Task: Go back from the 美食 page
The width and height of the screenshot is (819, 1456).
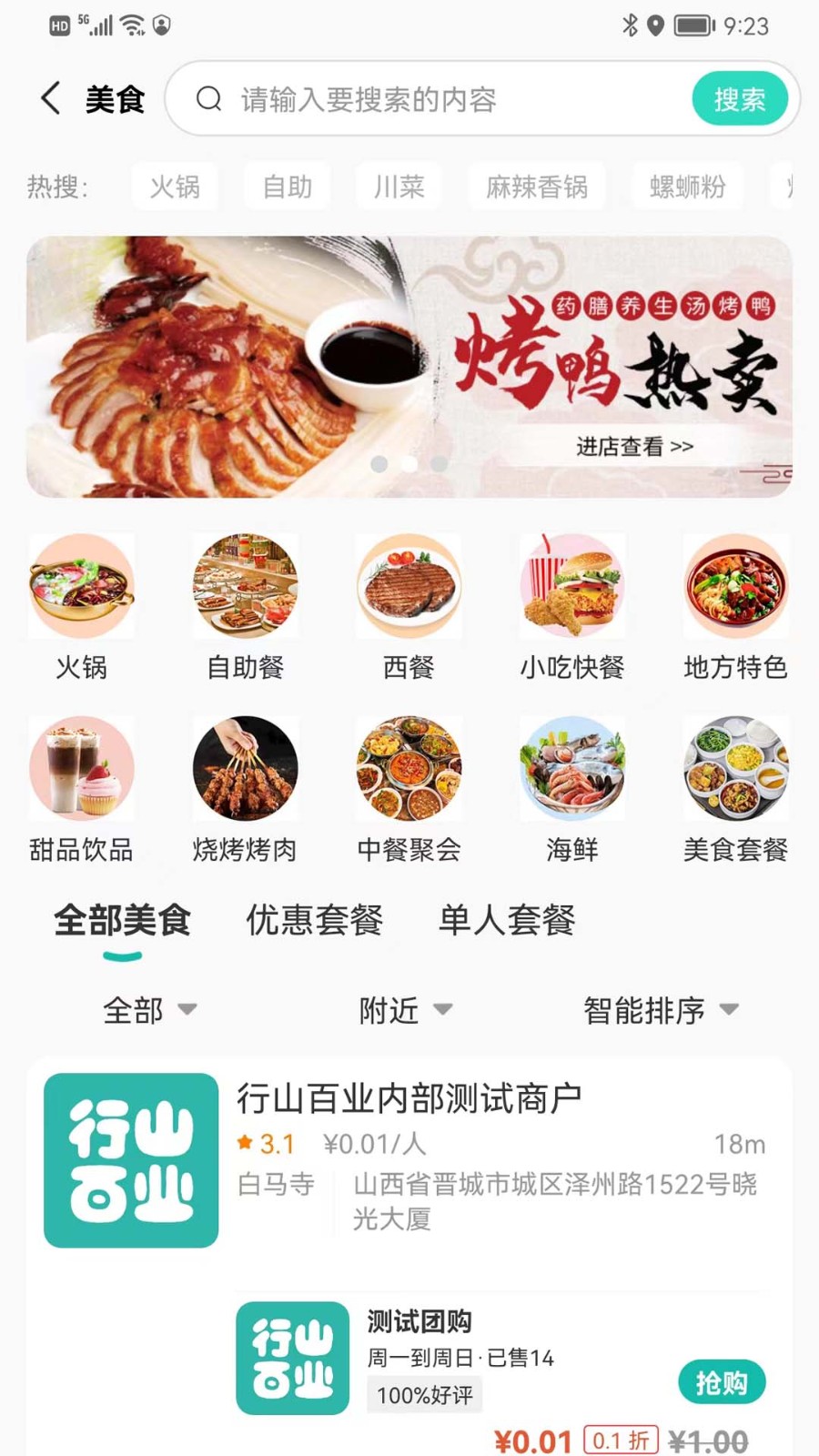Action: (52, 98)
